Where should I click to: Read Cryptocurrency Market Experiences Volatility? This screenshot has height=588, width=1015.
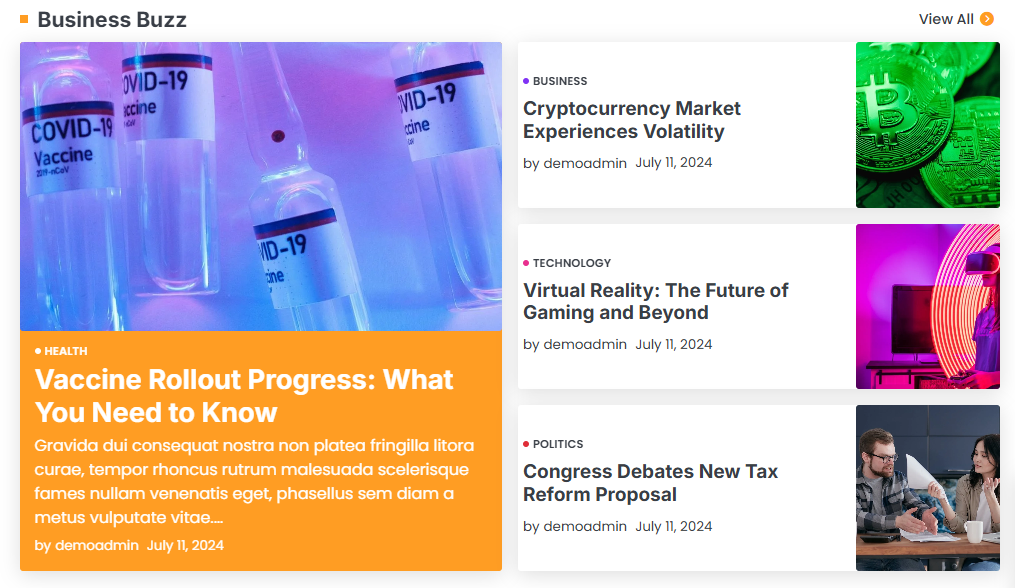[x=632, y=120]
